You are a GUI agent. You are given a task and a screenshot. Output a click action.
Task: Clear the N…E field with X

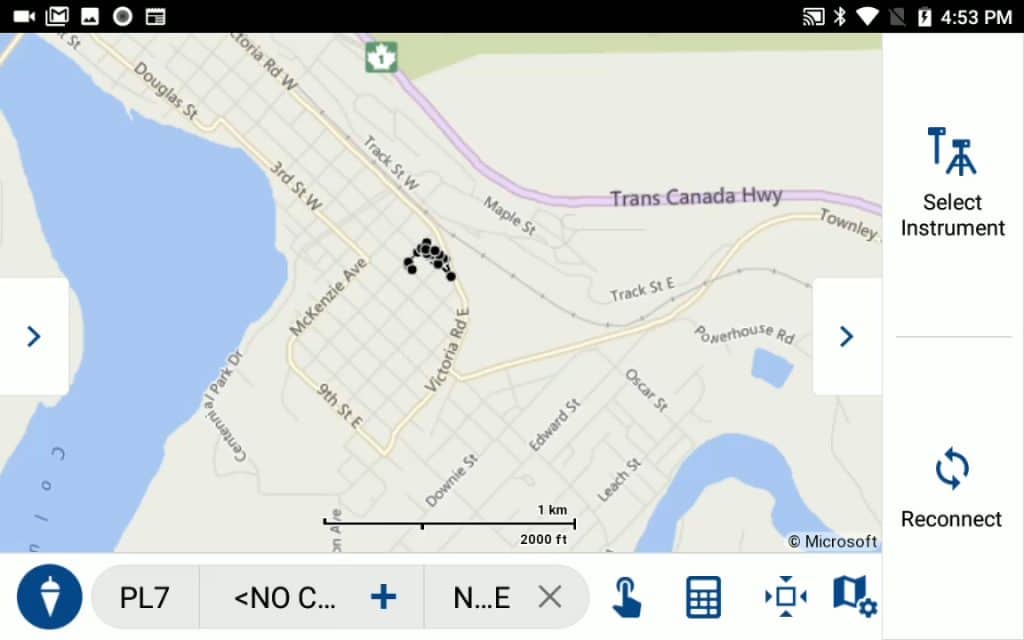[549, 598]
